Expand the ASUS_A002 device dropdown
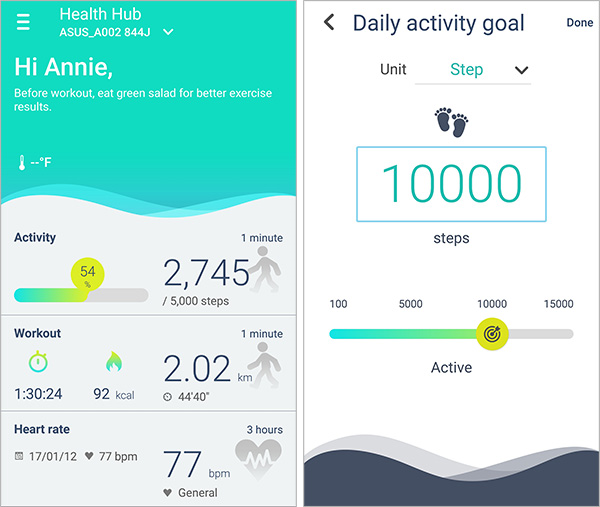Viewport: 600px width, 507px height. click(168, 32)
